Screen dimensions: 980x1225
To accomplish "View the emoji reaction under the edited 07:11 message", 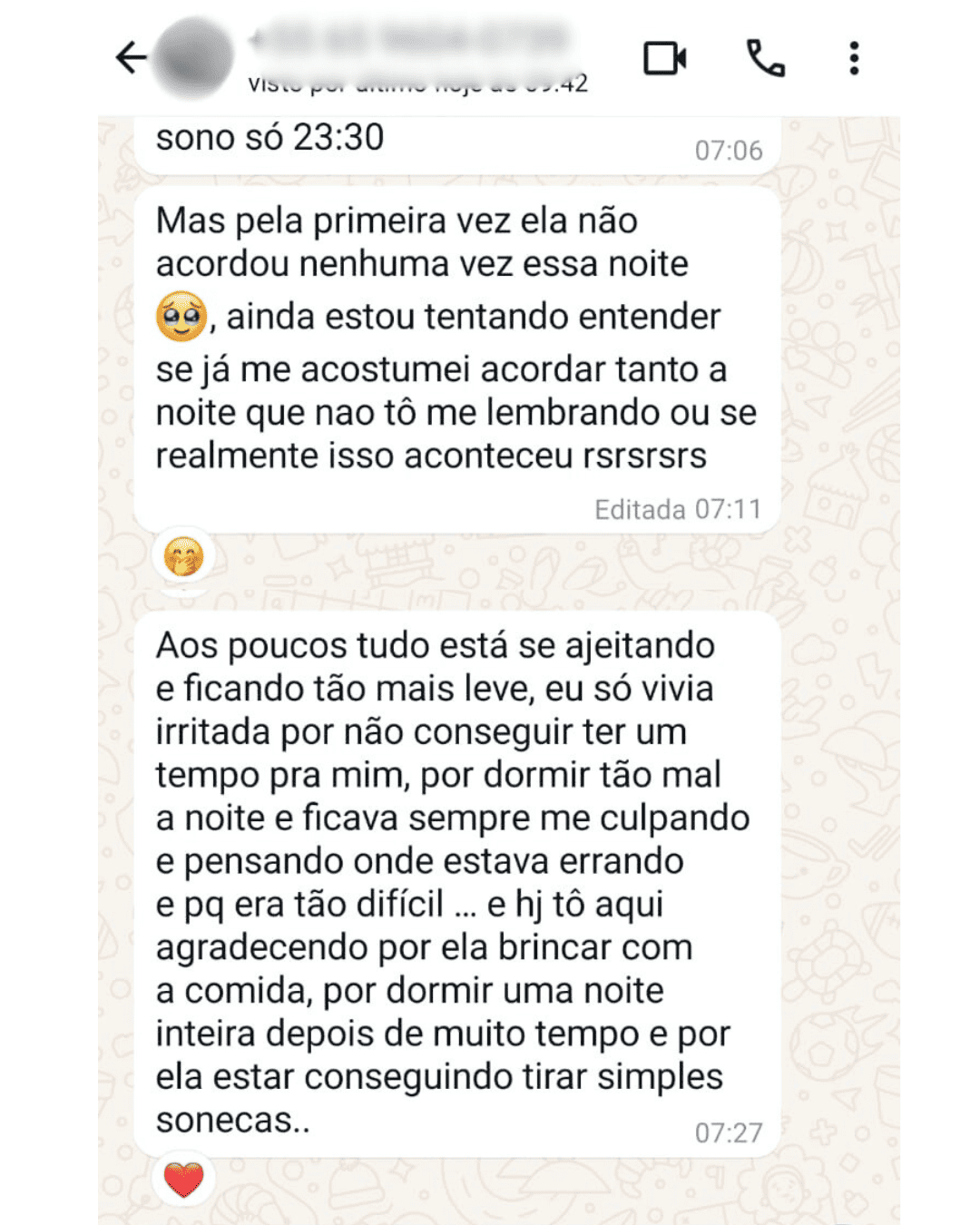I will point(184,556).
